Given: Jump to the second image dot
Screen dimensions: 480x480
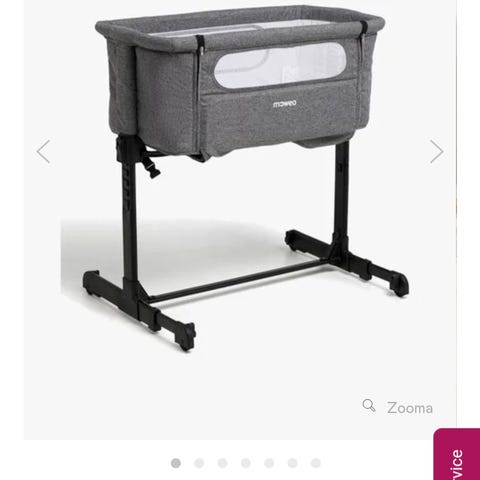Looking at the screenshot, I should (199, 463).
